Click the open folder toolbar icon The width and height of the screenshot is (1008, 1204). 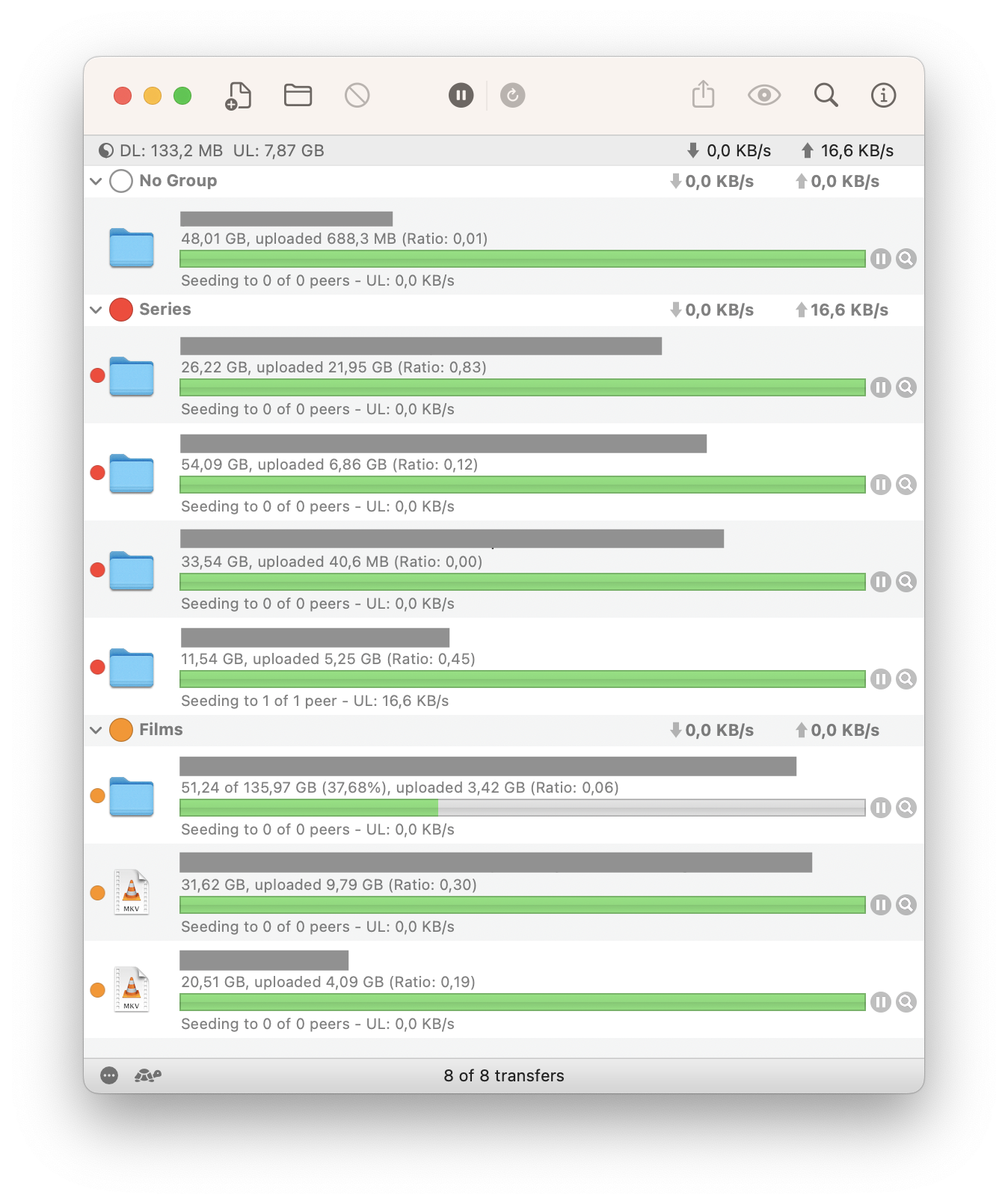pyautogui.click(x=297, y=95)
